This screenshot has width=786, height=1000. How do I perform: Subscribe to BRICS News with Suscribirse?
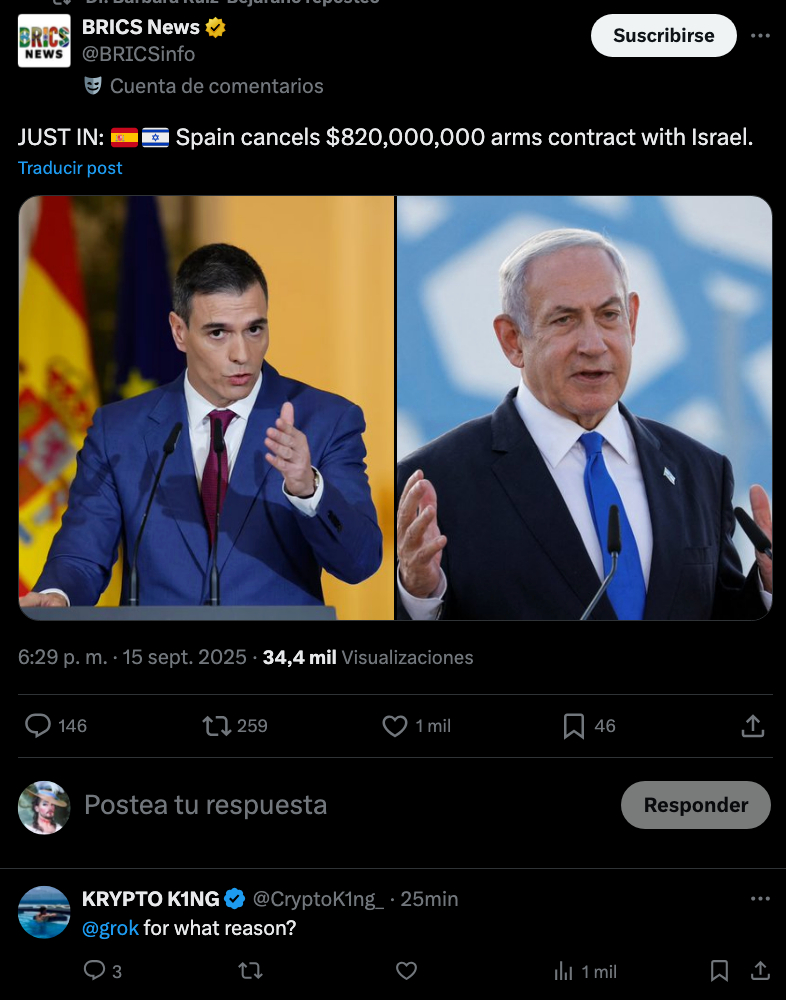[663, 36]
